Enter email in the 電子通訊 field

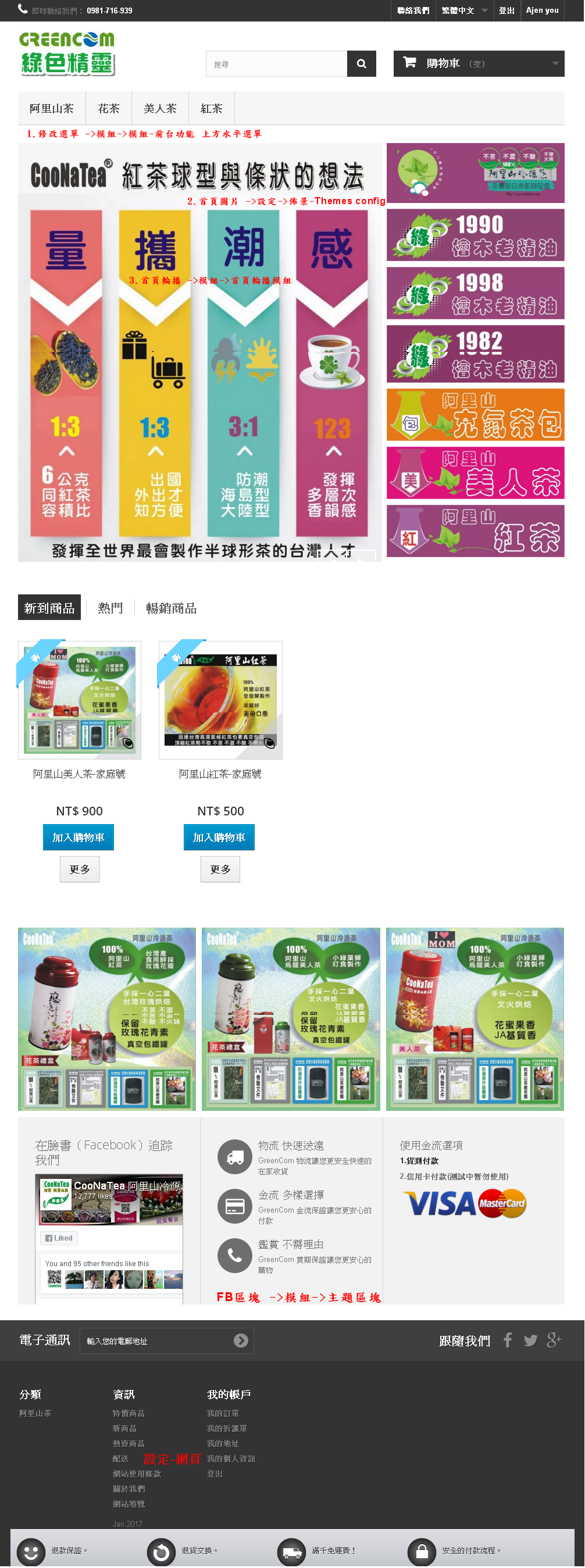click(158, 1341)
